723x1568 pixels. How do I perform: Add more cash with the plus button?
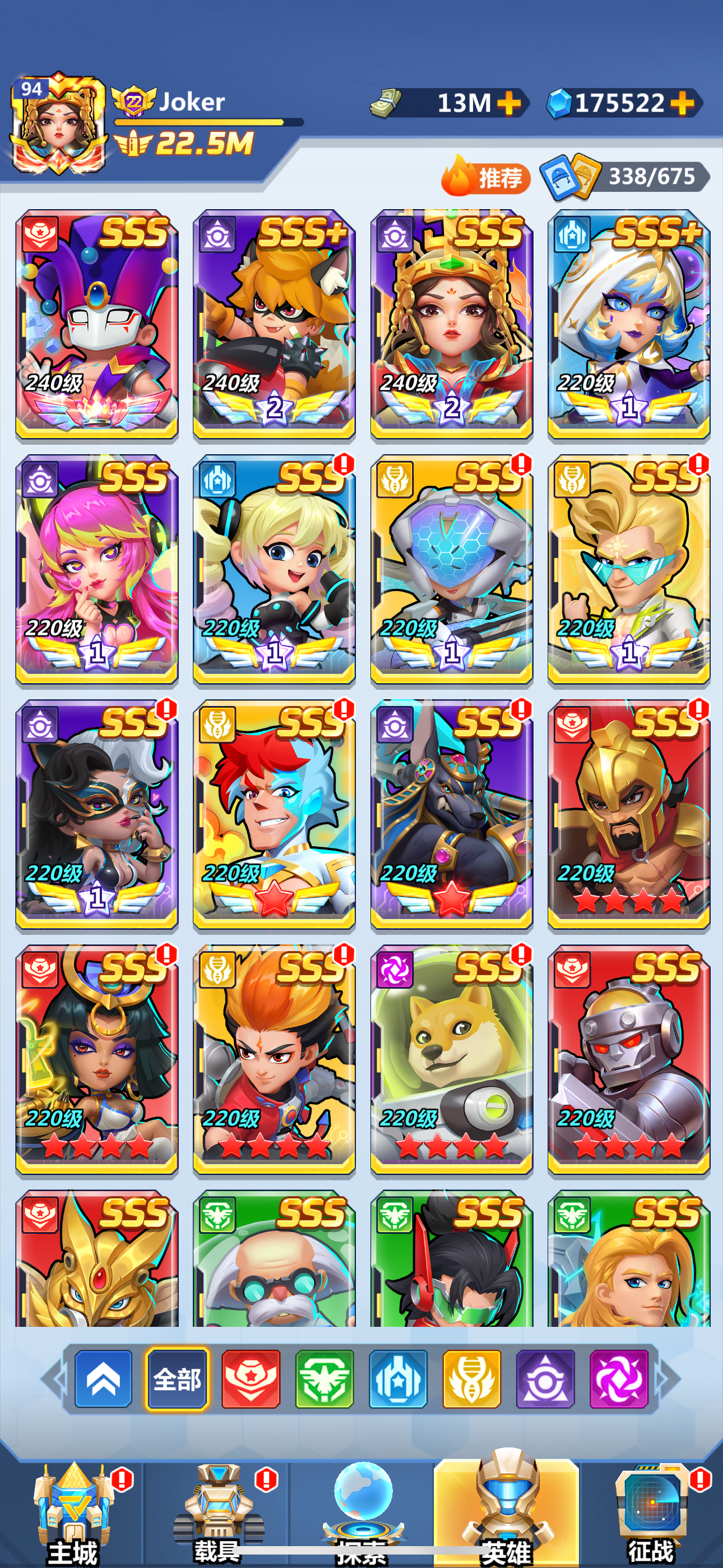[x=508, y=103]
